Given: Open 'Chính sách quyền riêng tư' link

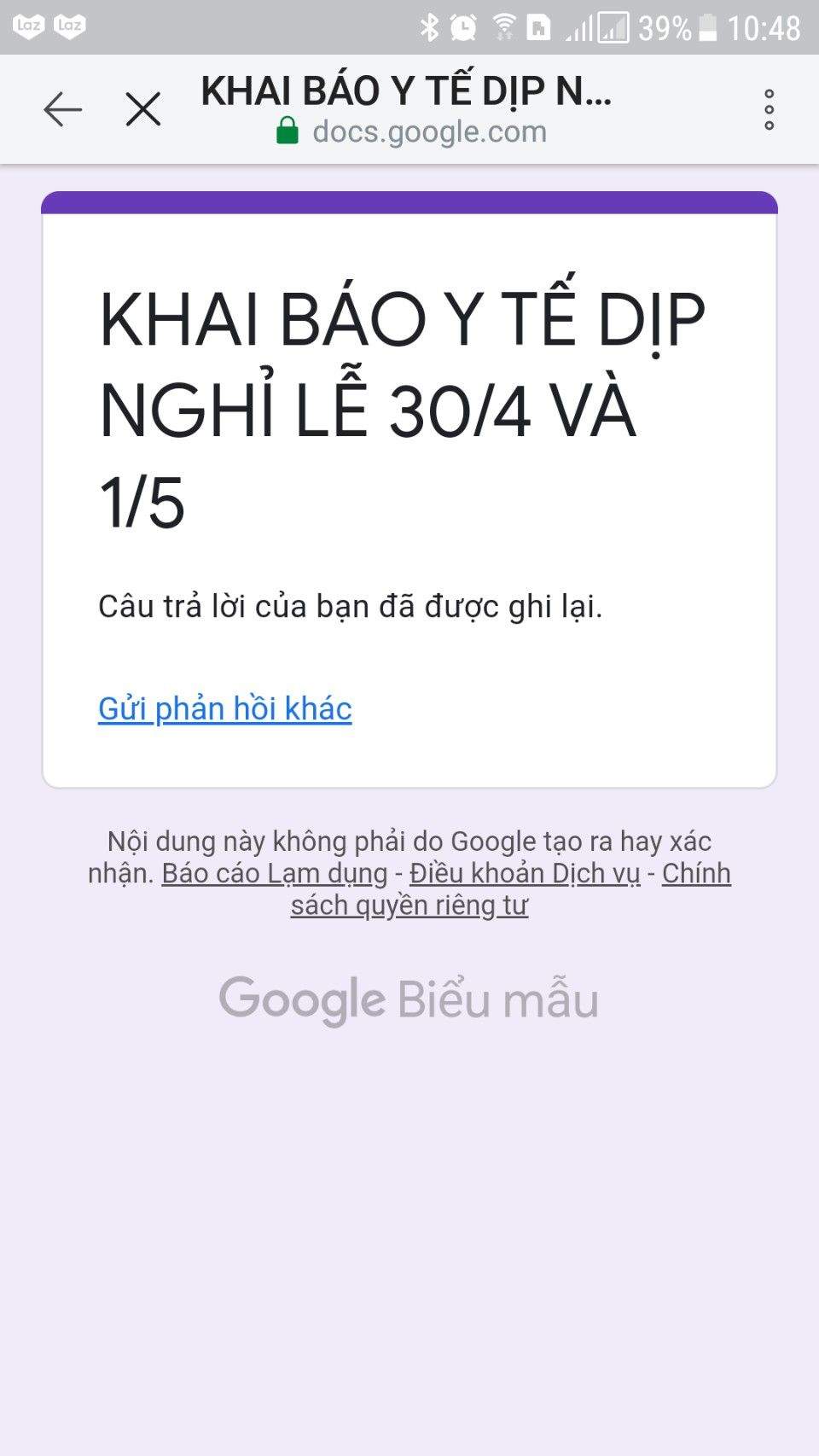Looking at the screenshot, I should tap(409, 905).
